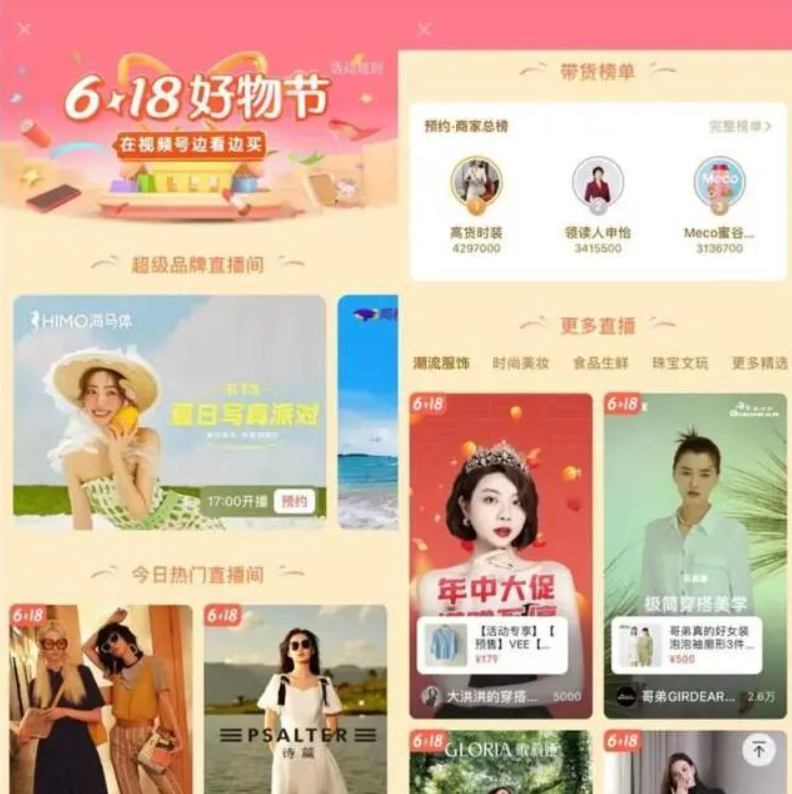Reserve the HIMO 海马体 17:00 livestream
Screen dimensions: 792x794
tap(293, 501)
